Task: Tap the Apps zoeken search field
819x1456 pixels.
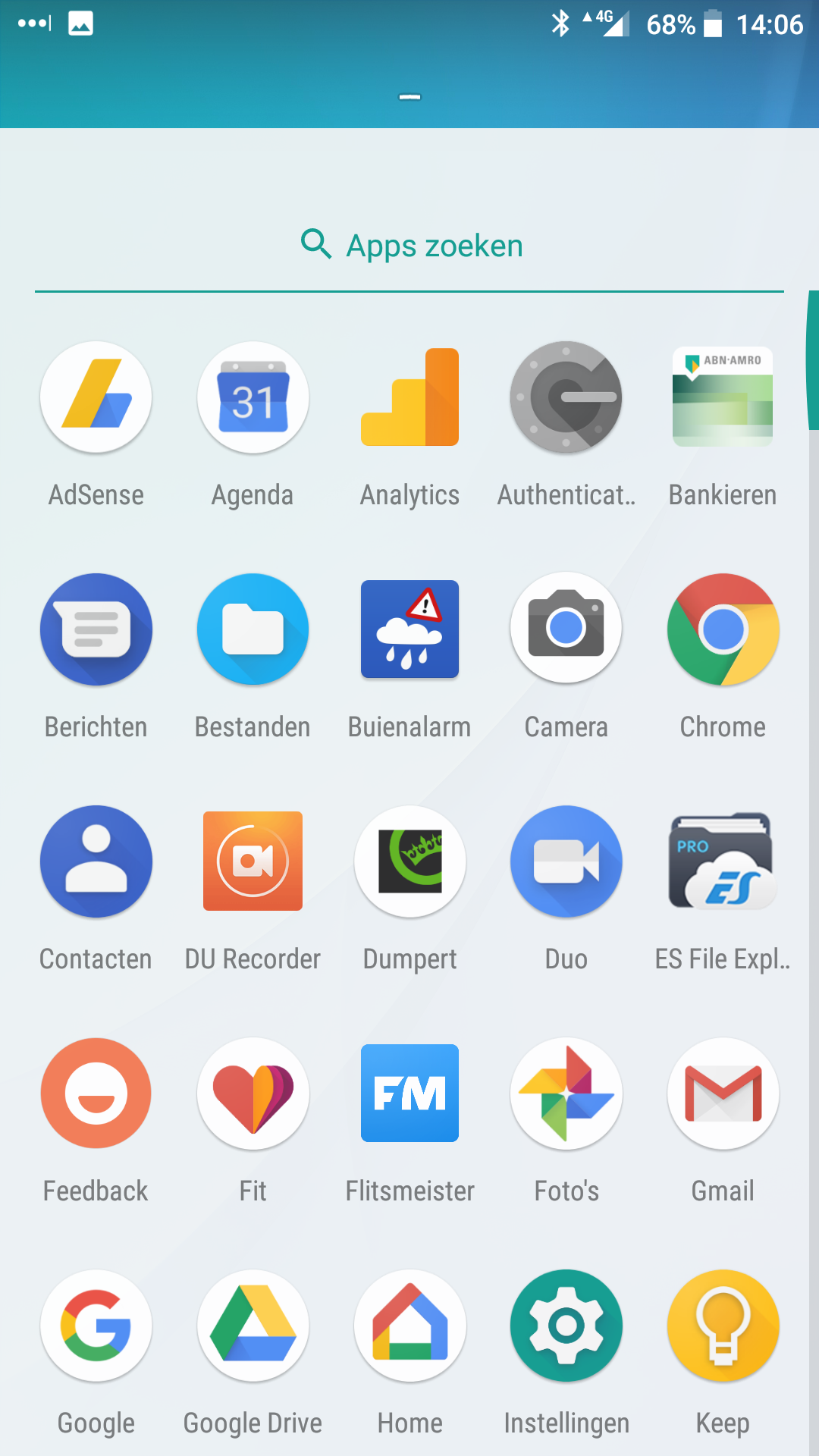Action: (409, 246)
